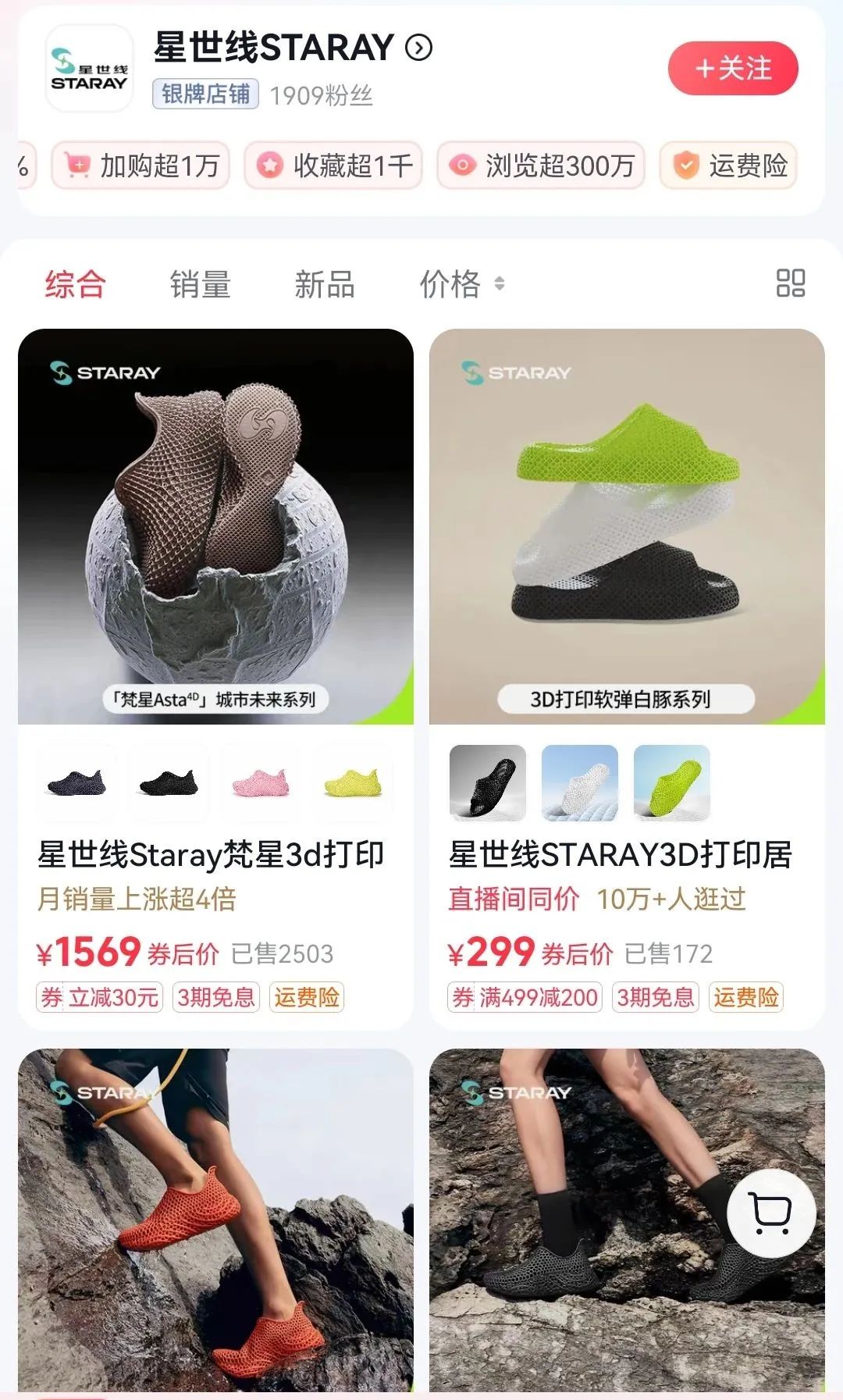Image resolution: width=843 pixels, height=1400 pixels.
Task: Select the yellow shoe color thumbnail
Action: (x=354, y=782)
